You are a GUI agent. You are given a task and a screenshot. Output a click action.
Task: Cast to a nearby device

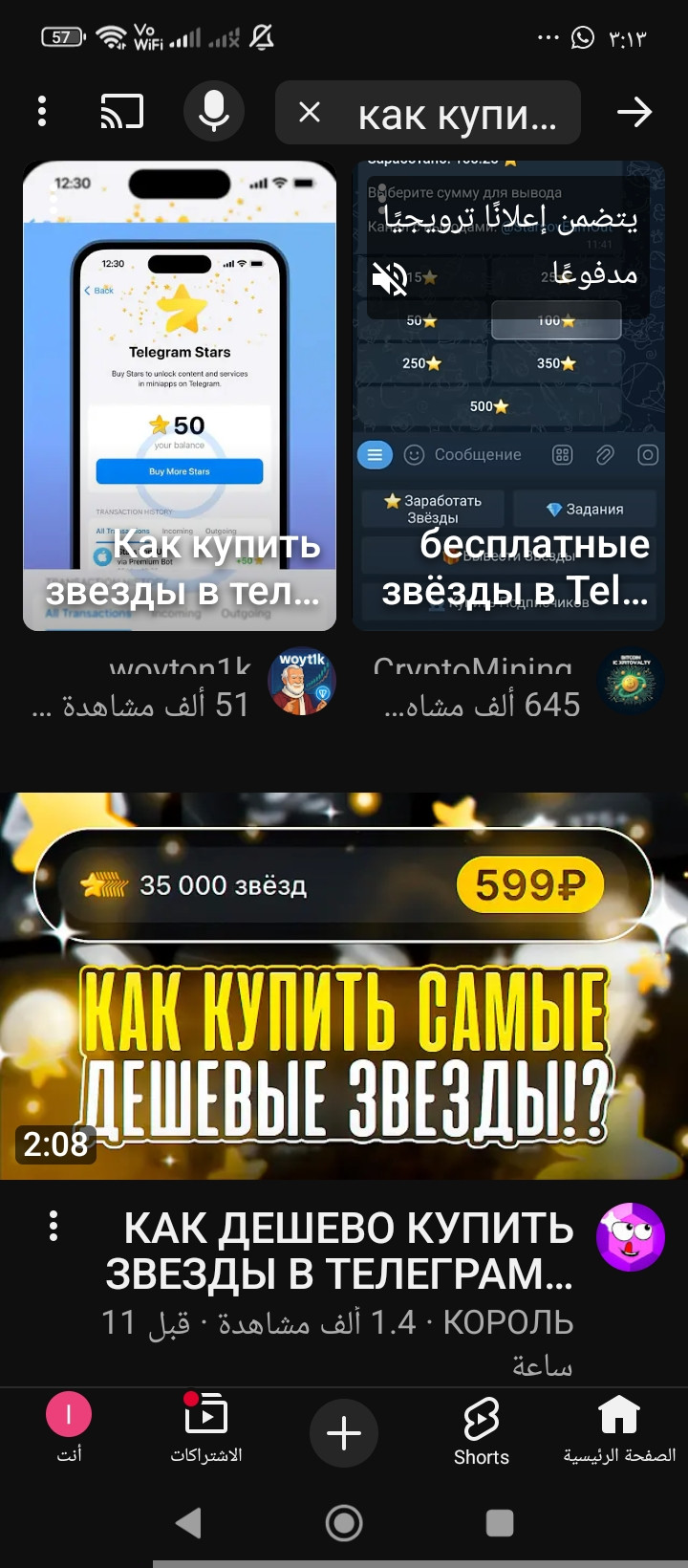tap(122, 112)
